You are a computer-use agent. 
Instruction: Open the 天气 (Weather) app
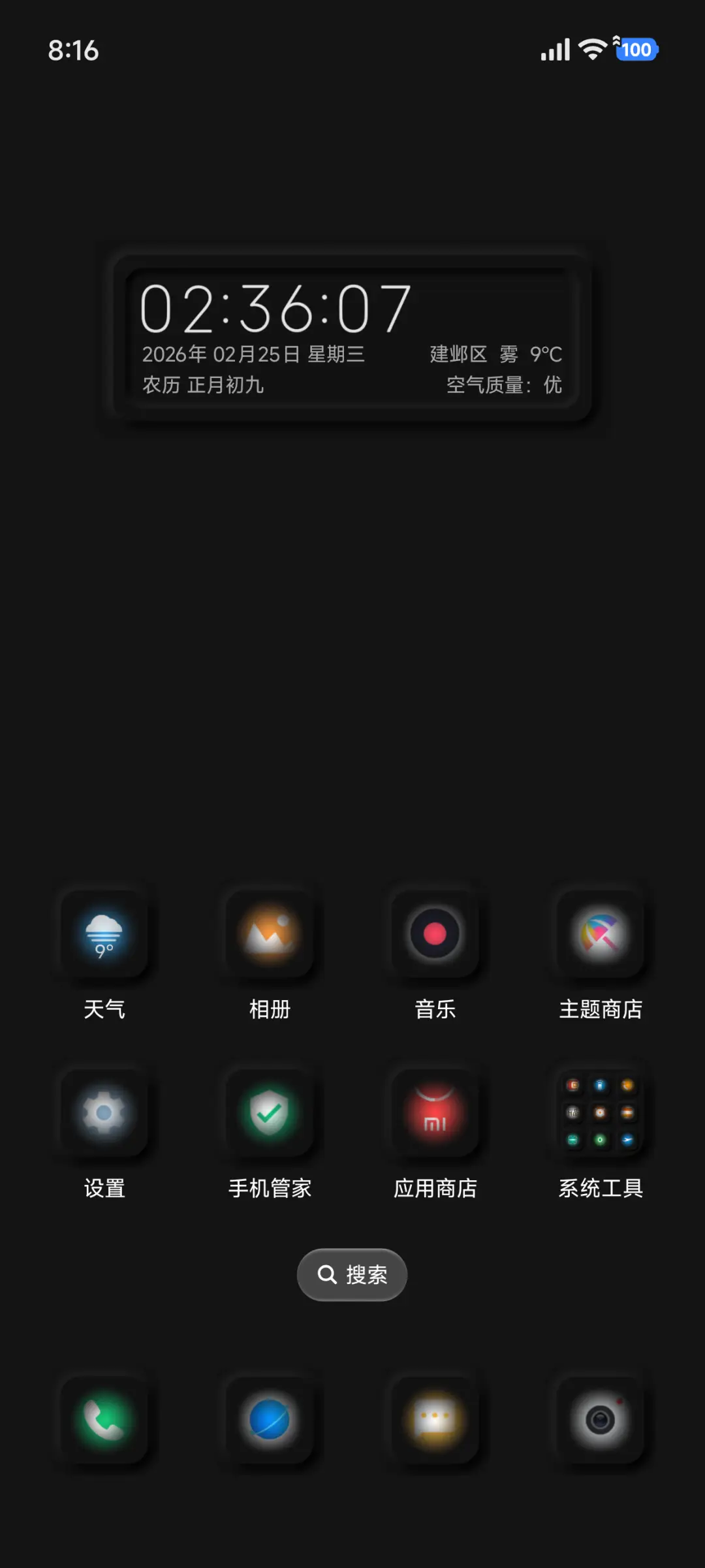pos(106,936)
